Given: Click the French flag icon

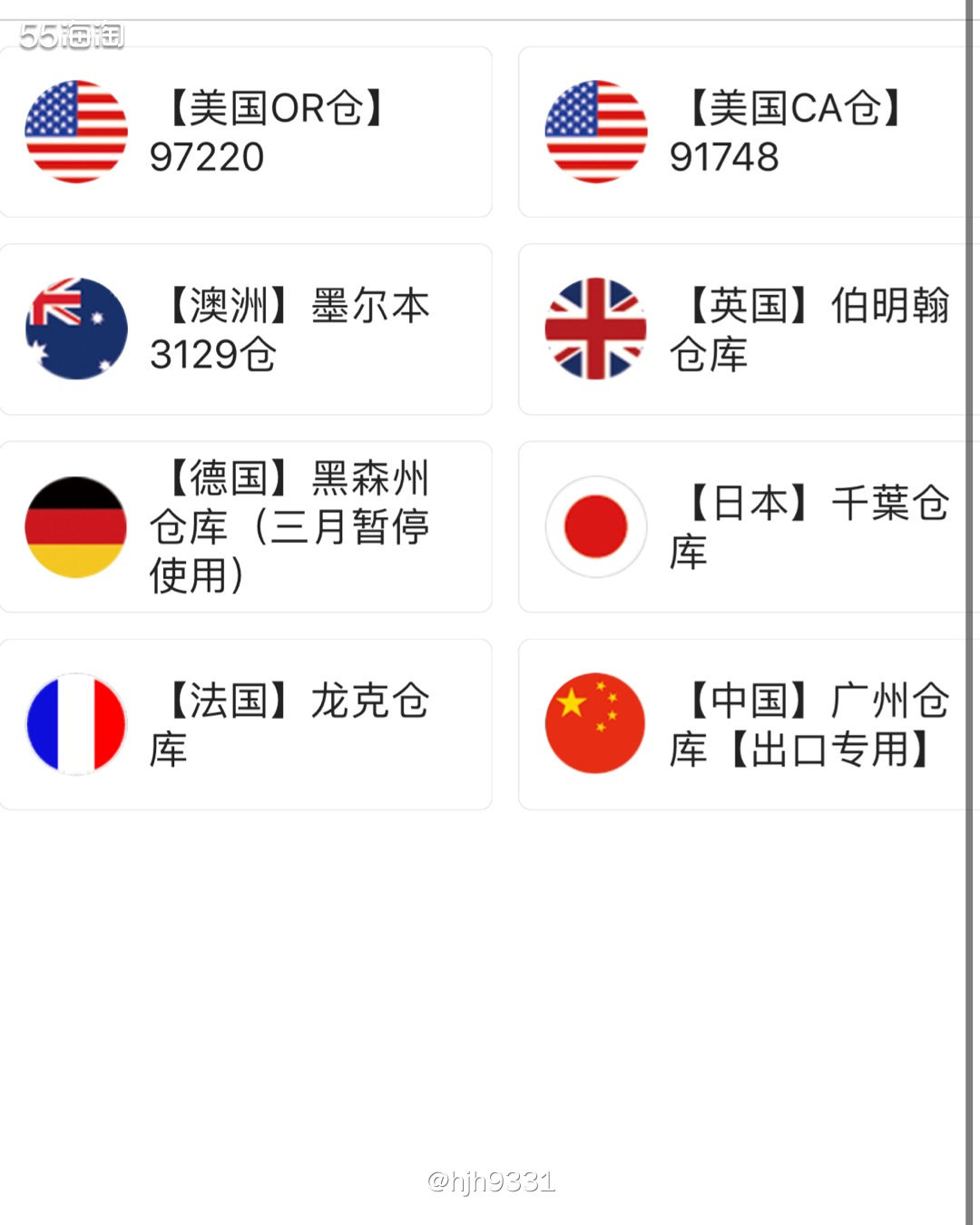Looking at the screenshot, I should [76, 722].
